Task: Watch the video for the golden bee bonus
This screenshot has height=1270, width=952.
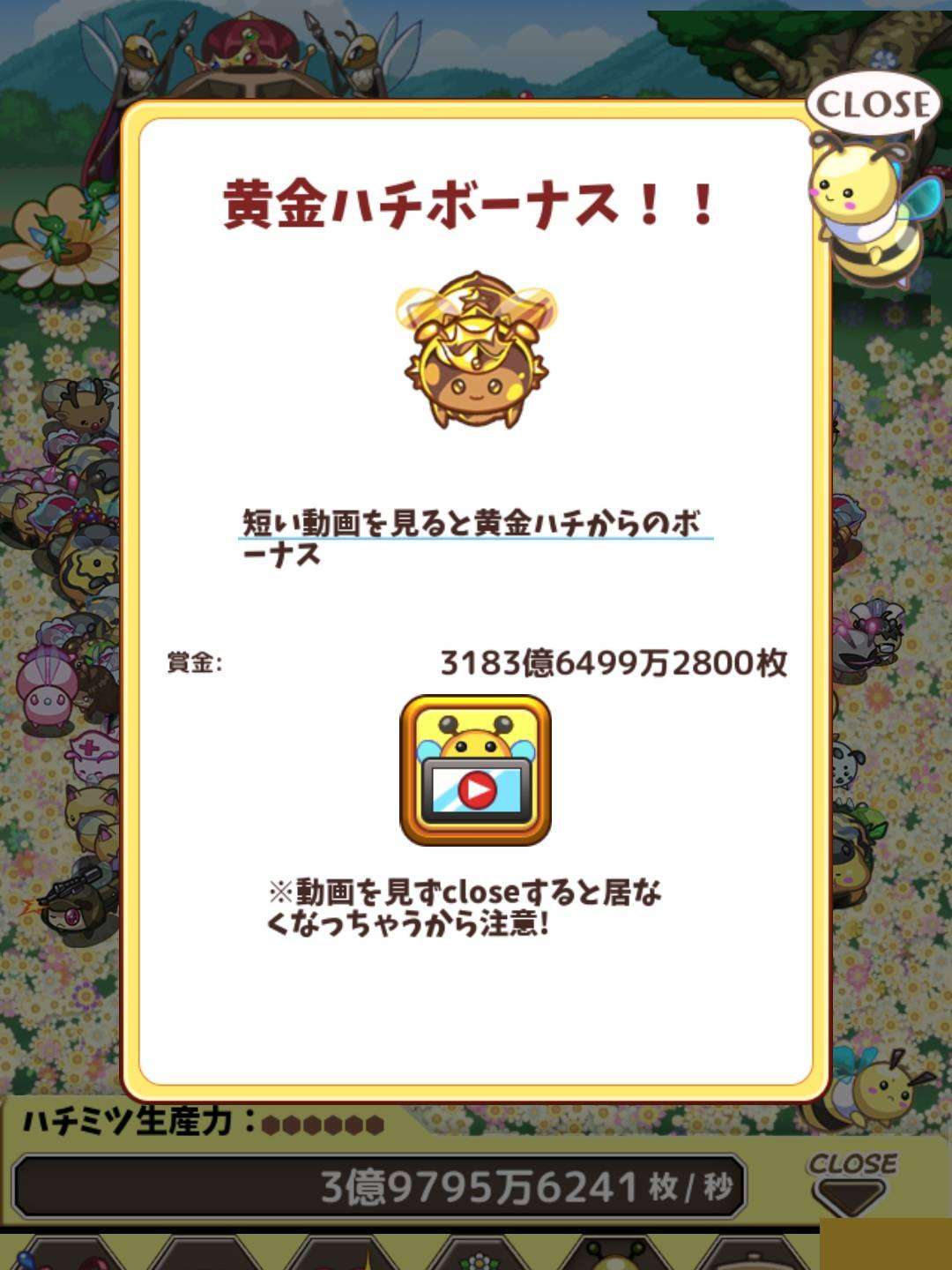Action: point(476,771)
